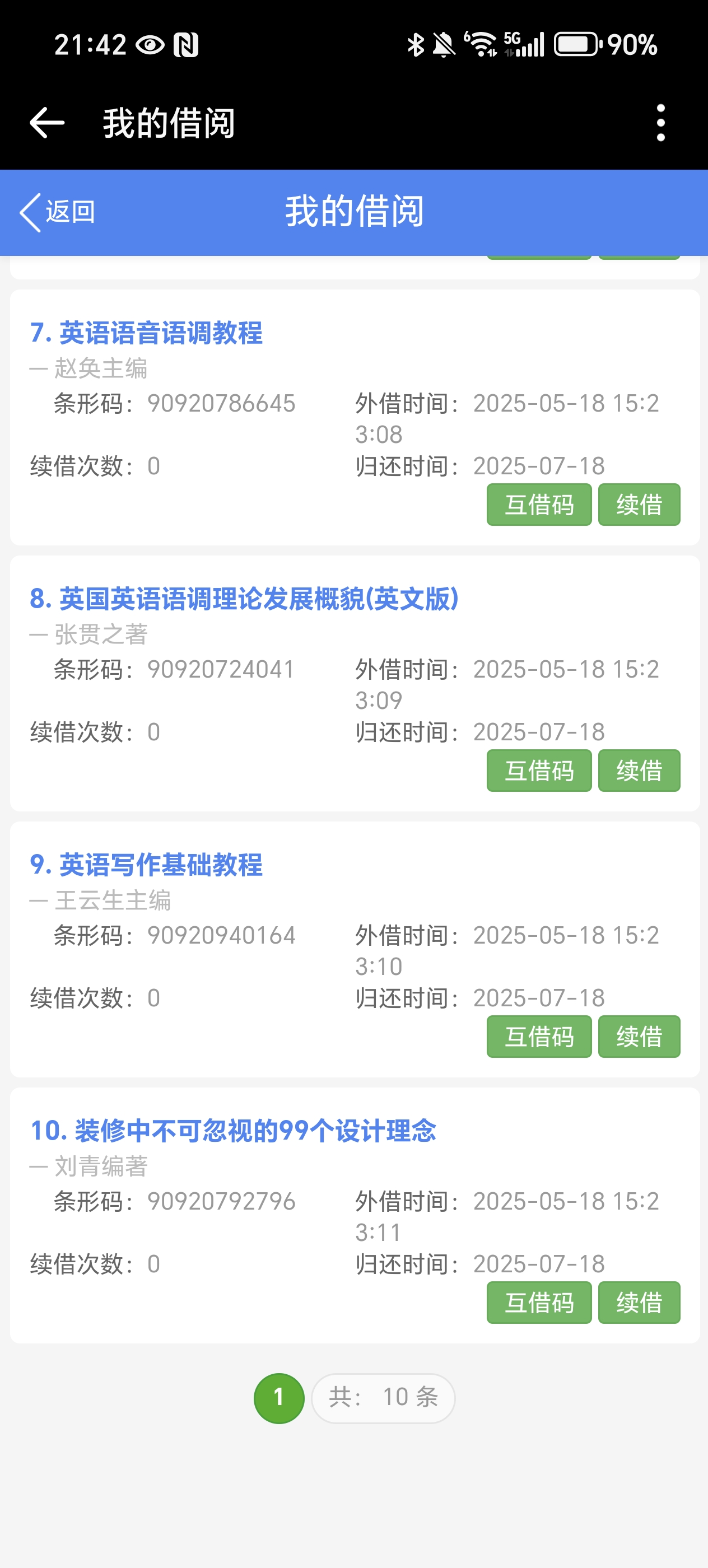Open book title 10. 装修中不可忽视的99个设计理念

coord(233,1131)
